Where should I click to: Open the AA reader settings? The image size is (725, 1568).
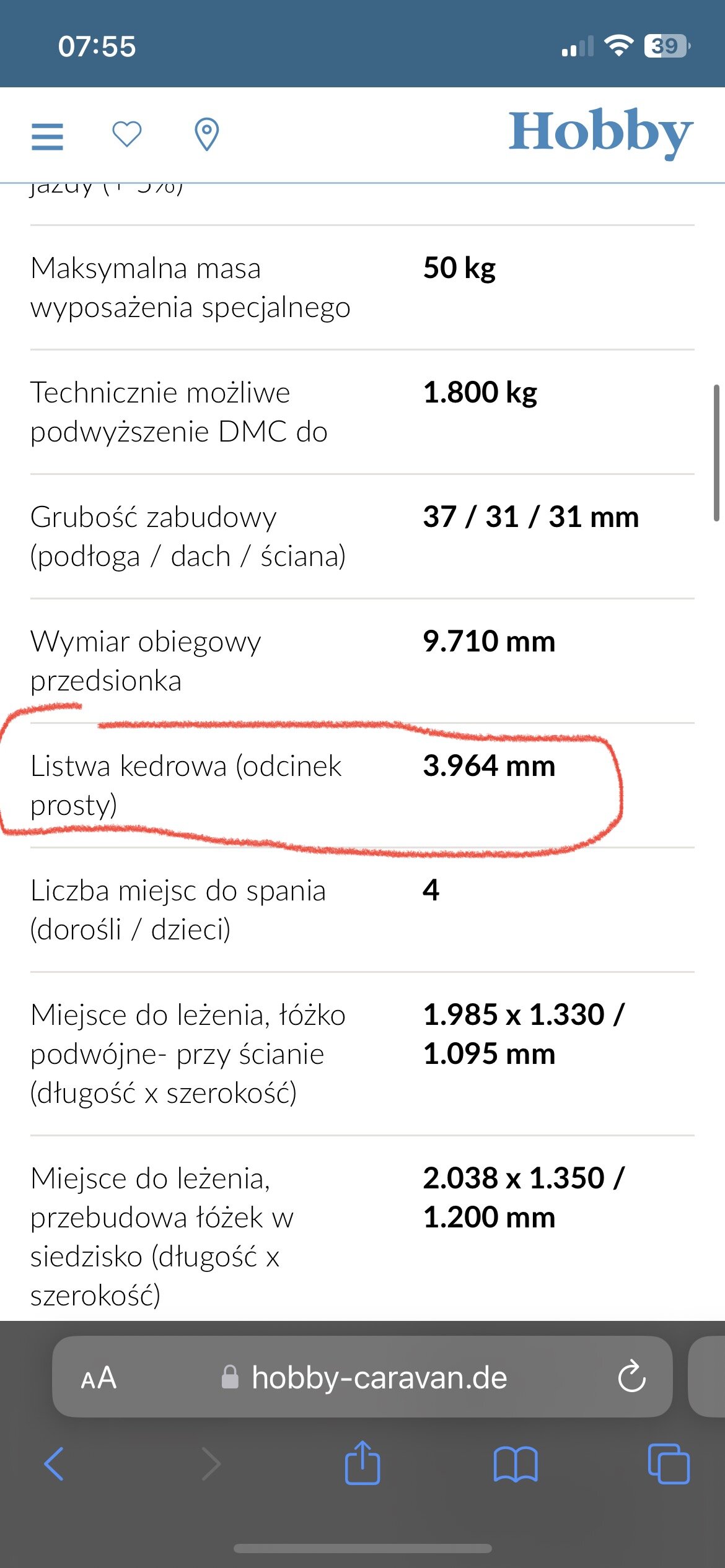(99, 1379)
